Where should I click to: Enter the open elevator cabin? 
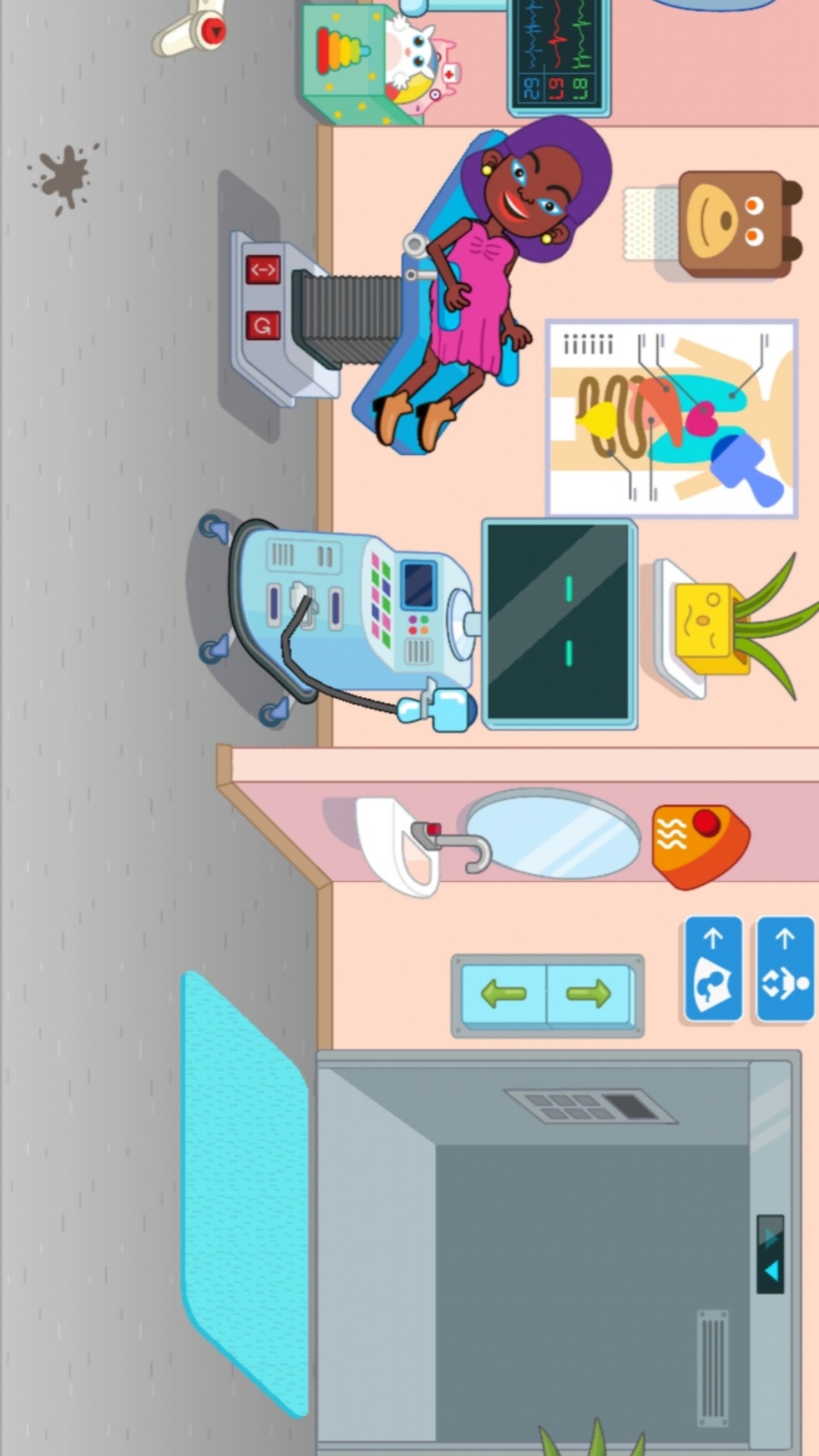[557, 1251]
